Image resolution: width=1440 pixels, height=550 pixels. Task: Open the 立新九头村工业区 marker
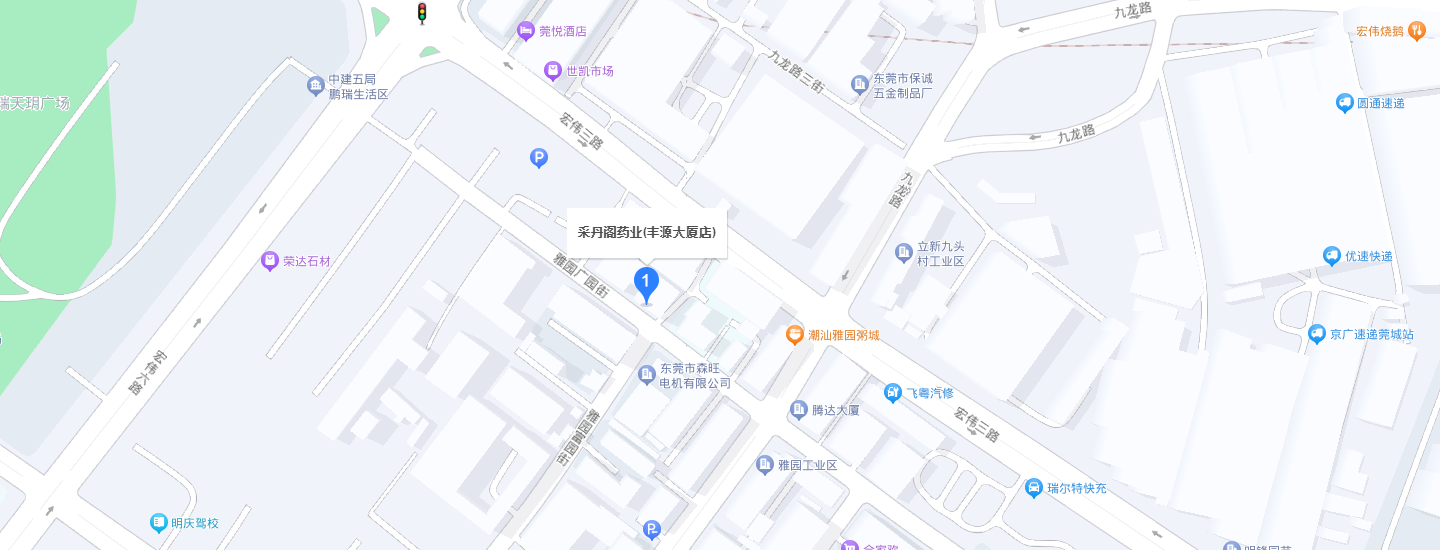pos(904,253)
